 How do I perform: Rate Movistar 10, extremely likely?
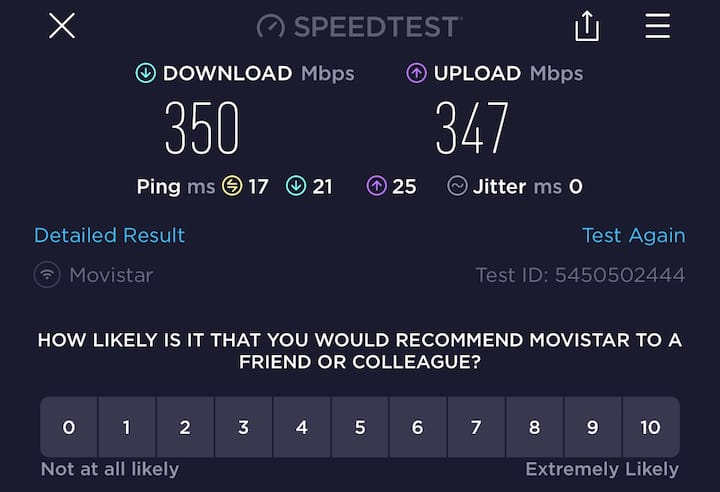650,427
